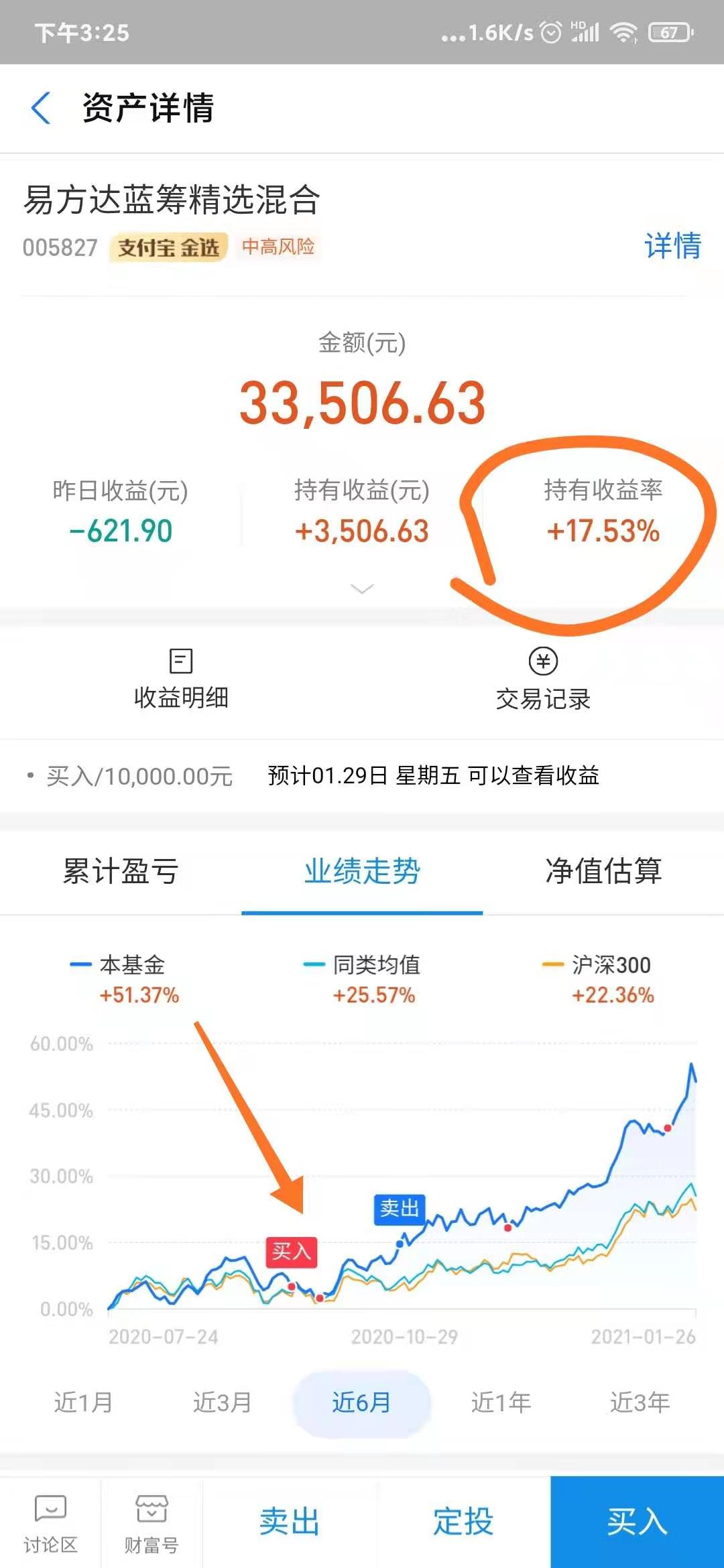
Task: Tap the clock icon in the status bar
Action: 551,31
